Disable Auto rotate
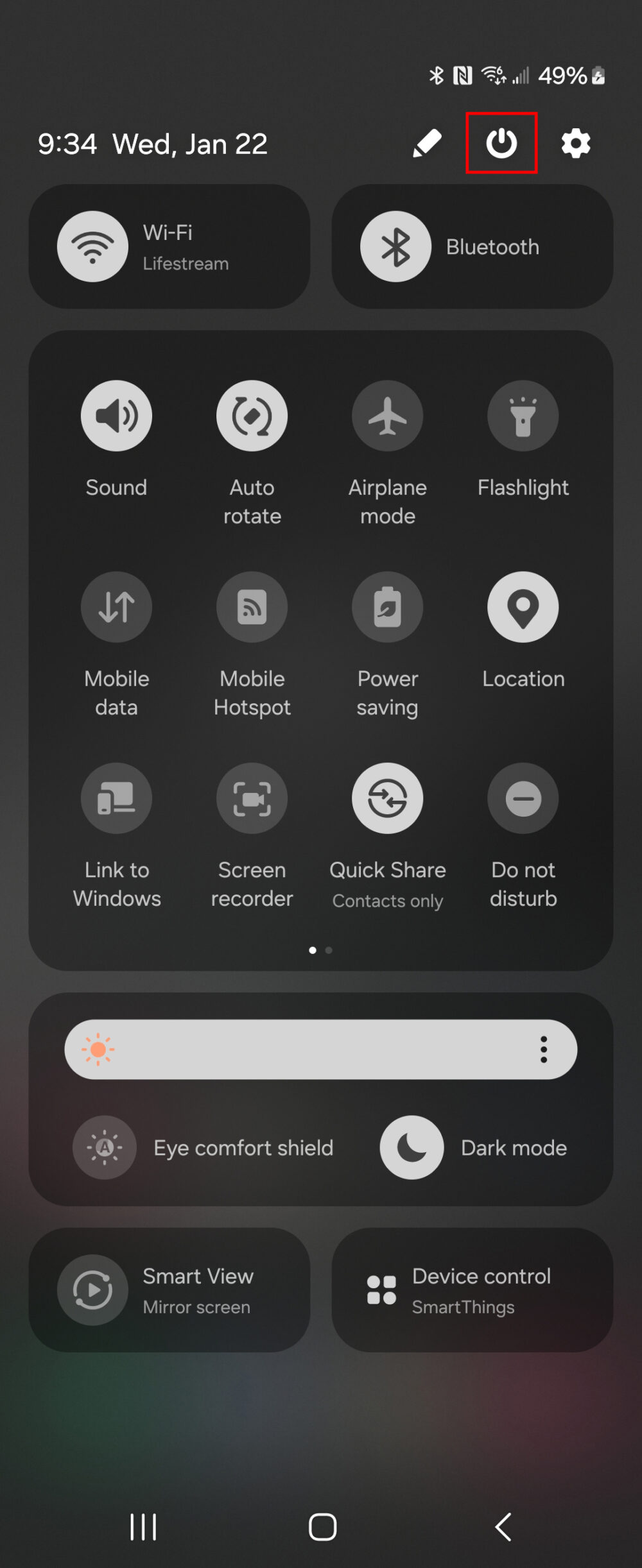The width and height of the screenshot is (642, 1568). 252,416
